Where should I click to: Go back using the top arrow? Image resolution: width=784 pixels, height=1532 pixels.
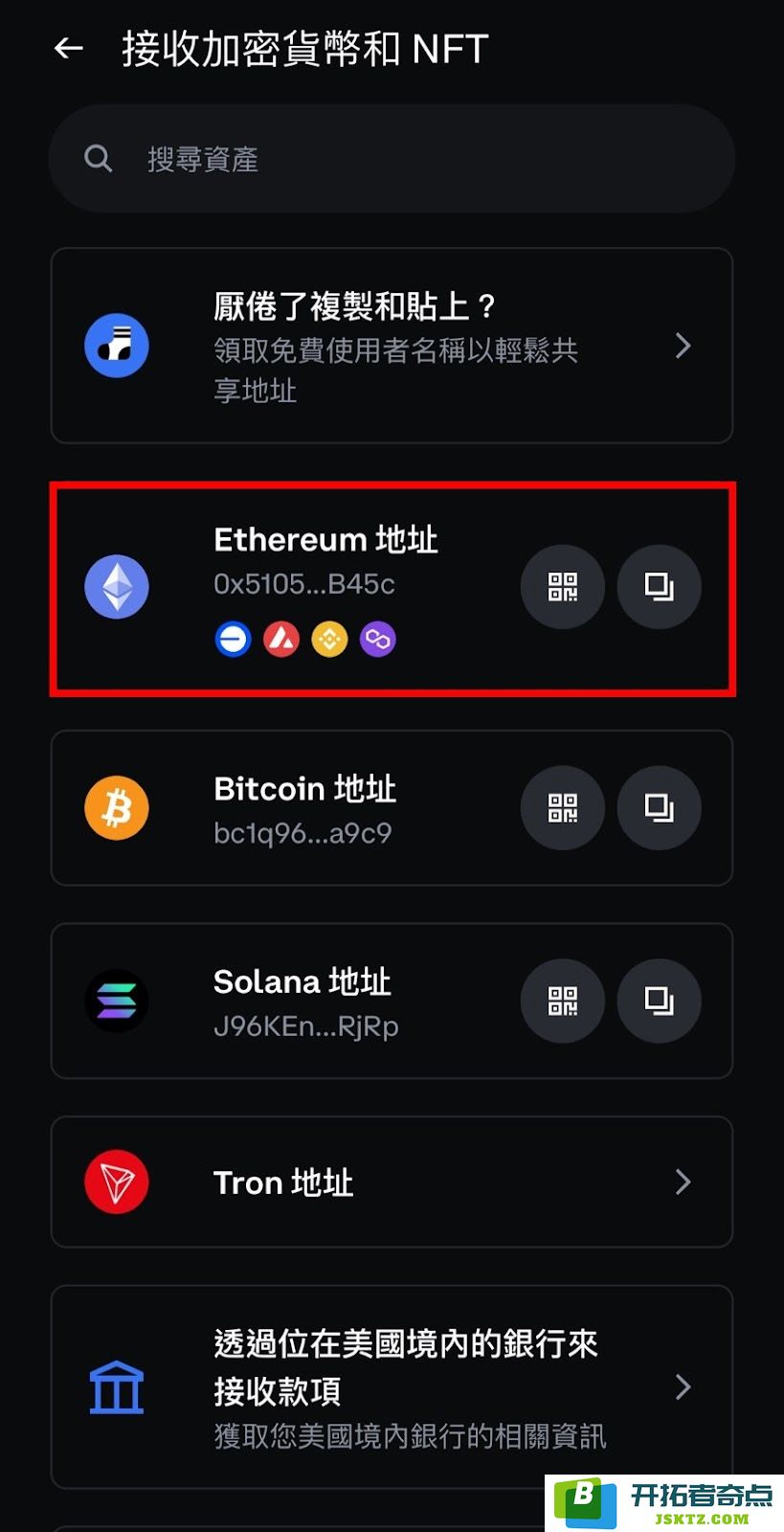[x=69, y=48]
